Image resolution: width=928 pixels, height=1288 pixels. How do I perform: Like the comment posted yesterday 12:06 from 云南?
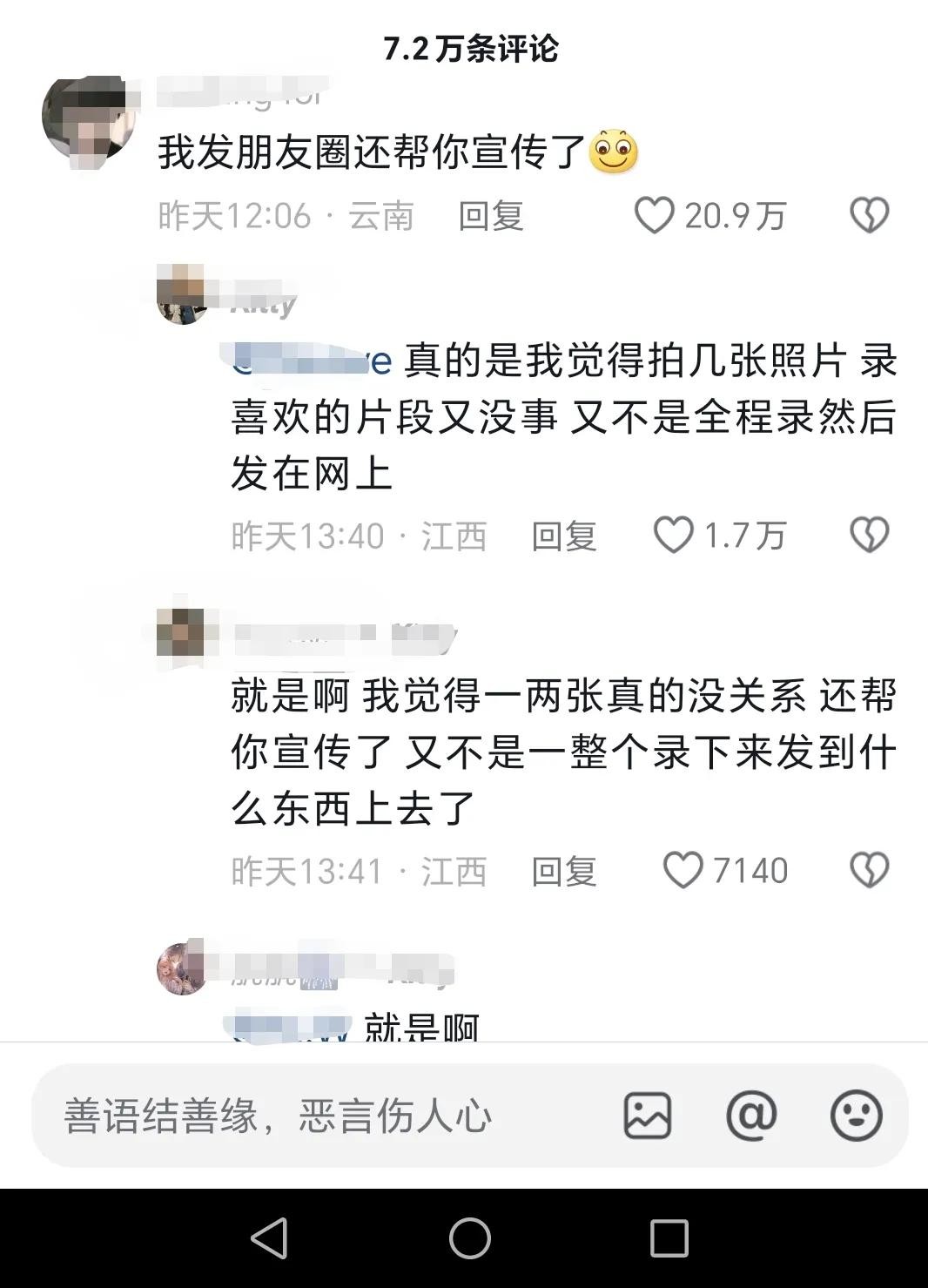click(x=655, y=215)
